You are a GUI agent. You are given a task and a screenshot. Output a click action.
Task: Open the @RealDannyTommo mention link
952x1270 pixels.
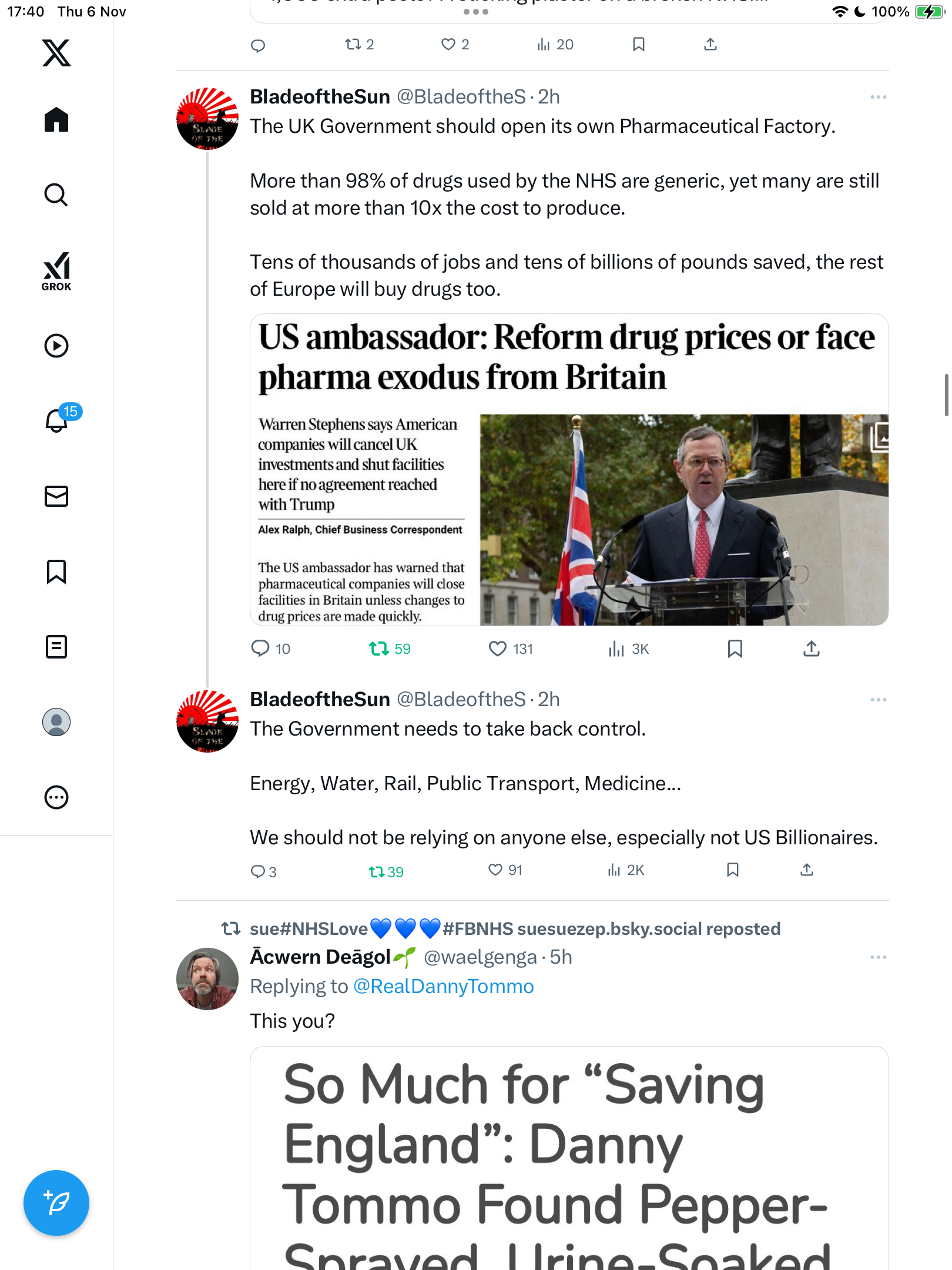(443, 987)
